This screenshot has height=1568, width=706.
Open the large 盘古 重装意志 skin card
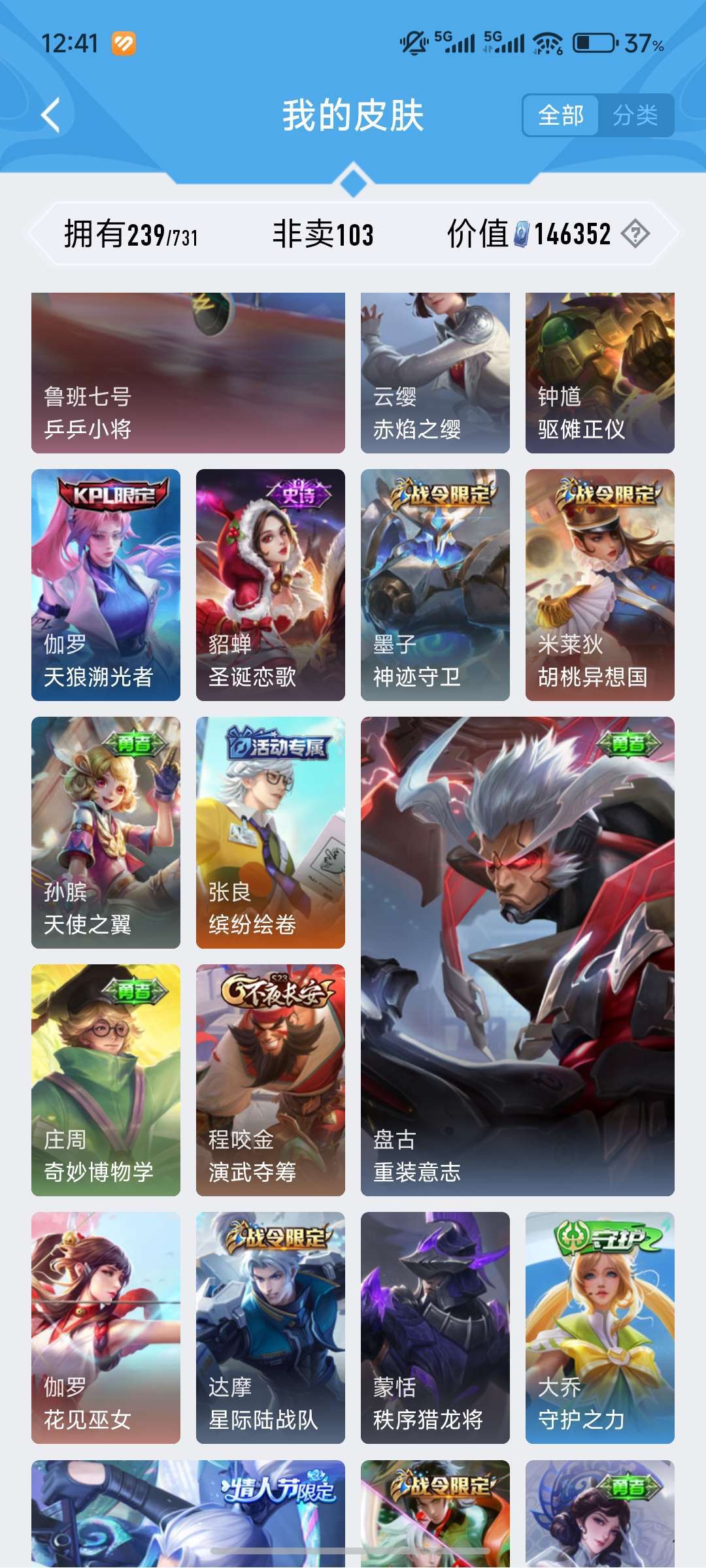click(518, 956)
